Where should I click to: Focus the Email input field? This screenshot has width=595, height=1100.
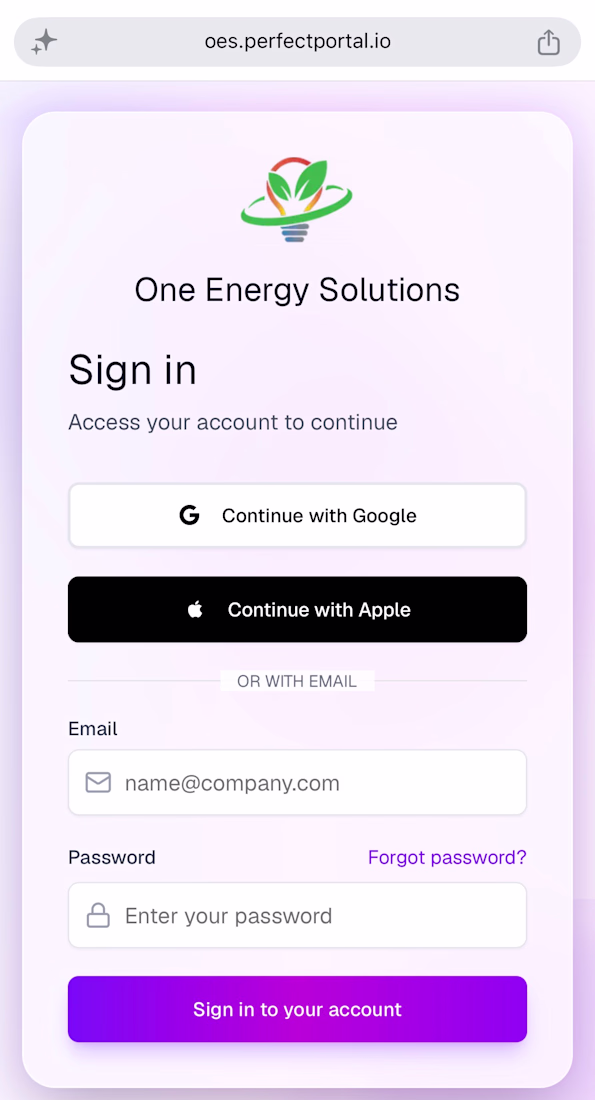[x=298, y=783]
